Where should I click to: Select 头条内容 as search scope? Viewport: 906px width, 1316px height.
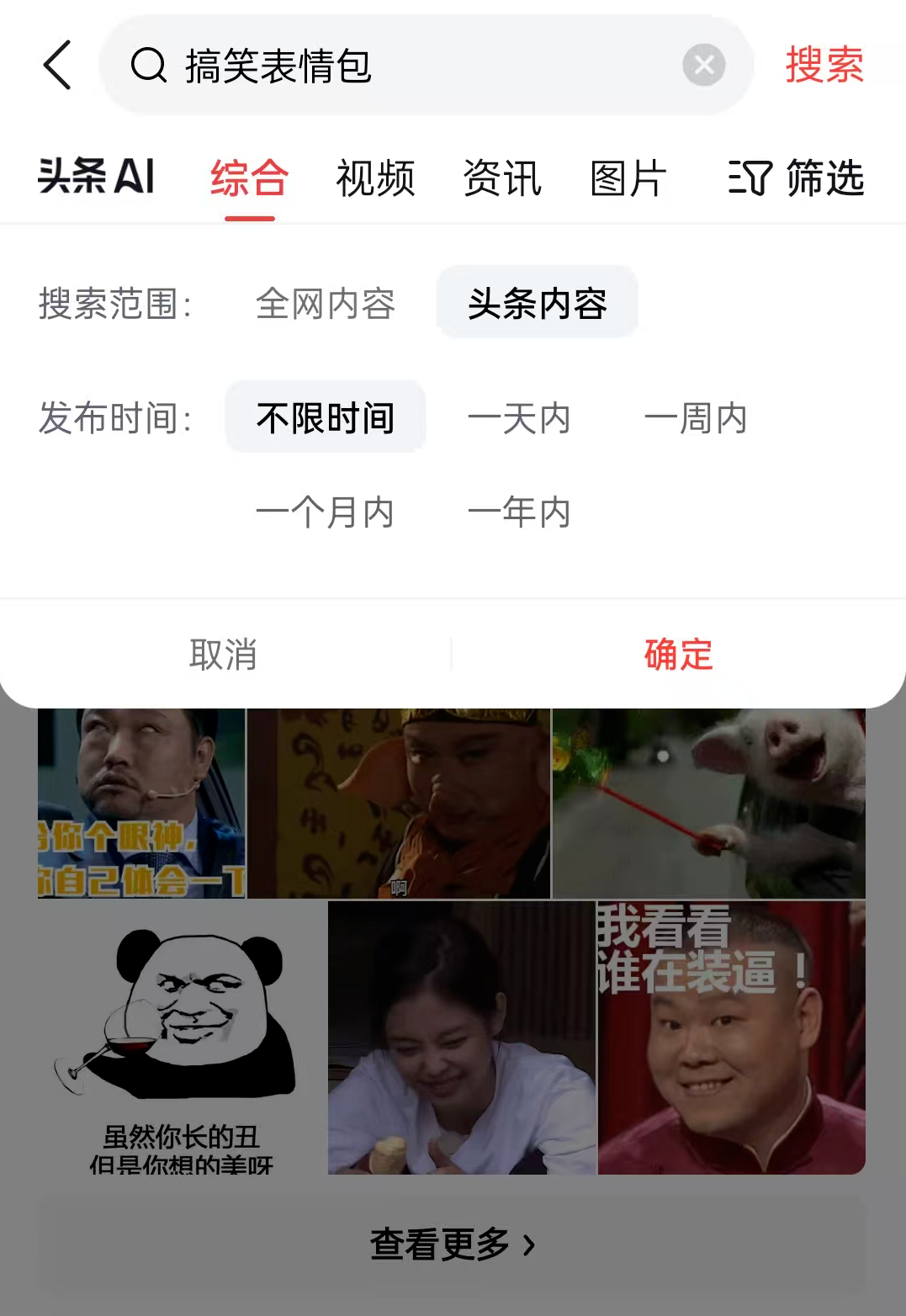(x=537, y=303)
